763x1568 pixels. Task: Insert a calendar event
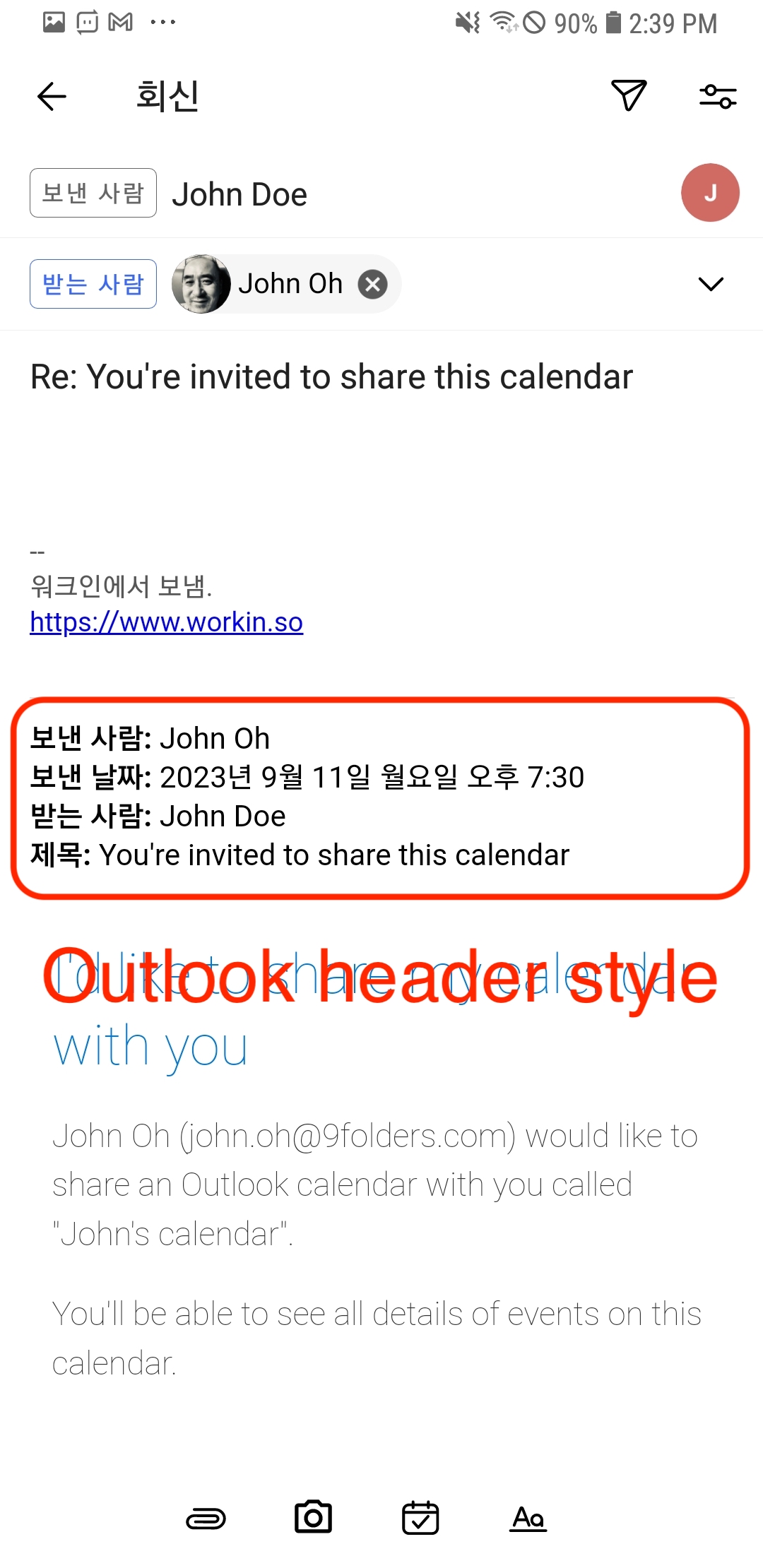(x=420, y=1518)
